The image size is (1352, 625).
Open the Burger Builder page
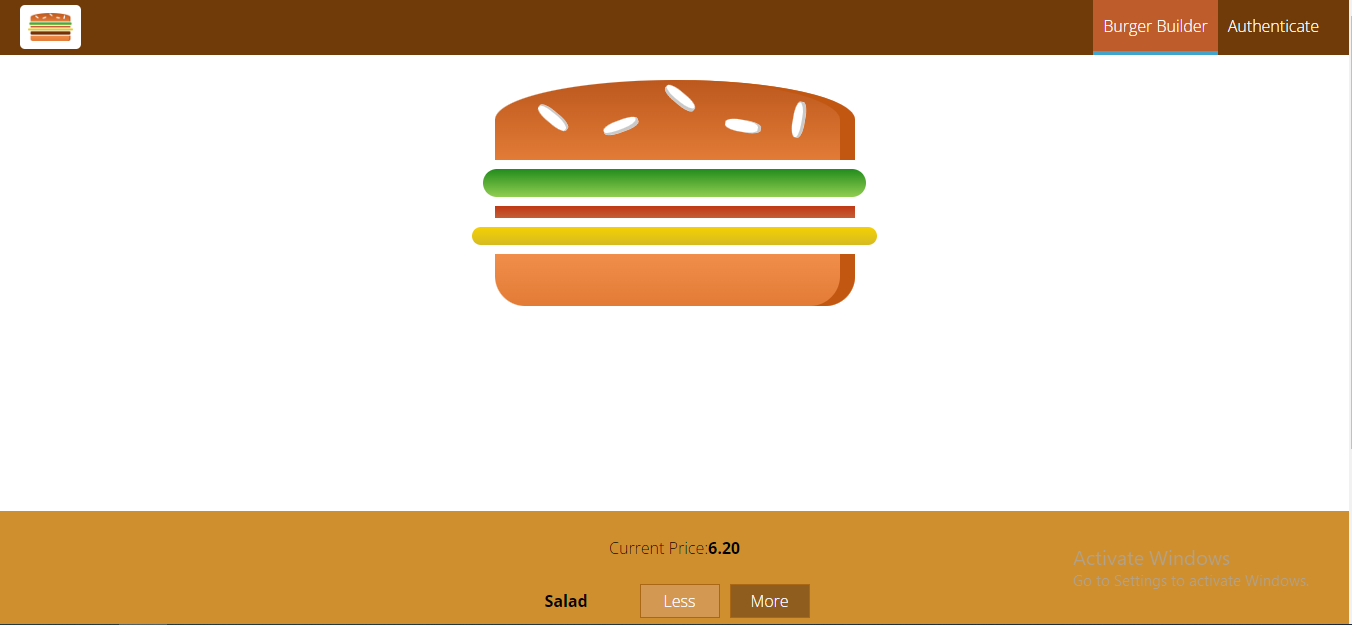click(x=1155, y=27)
